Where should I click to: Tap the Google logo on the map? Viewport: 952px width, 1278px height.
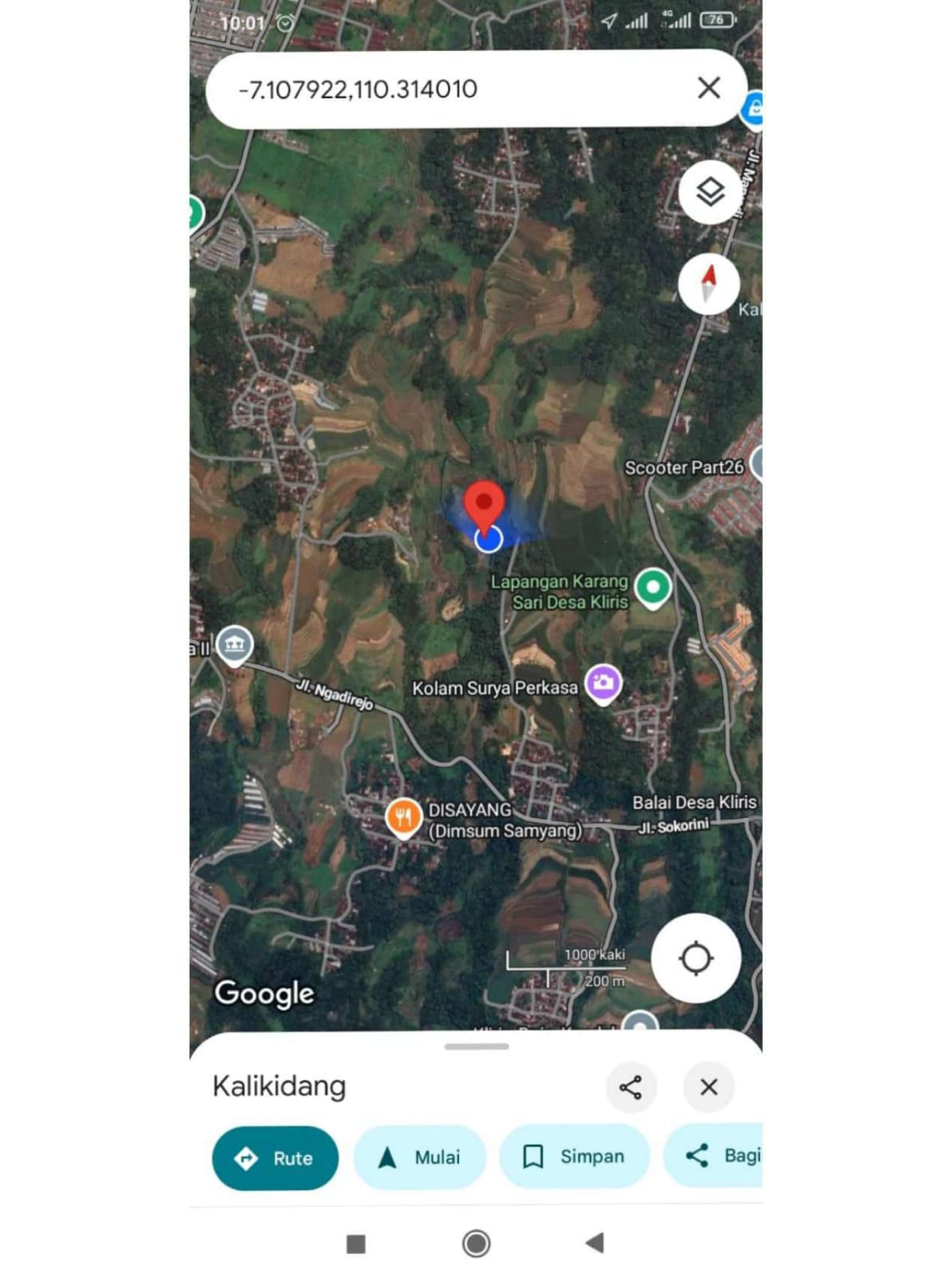tap(264, 993)
